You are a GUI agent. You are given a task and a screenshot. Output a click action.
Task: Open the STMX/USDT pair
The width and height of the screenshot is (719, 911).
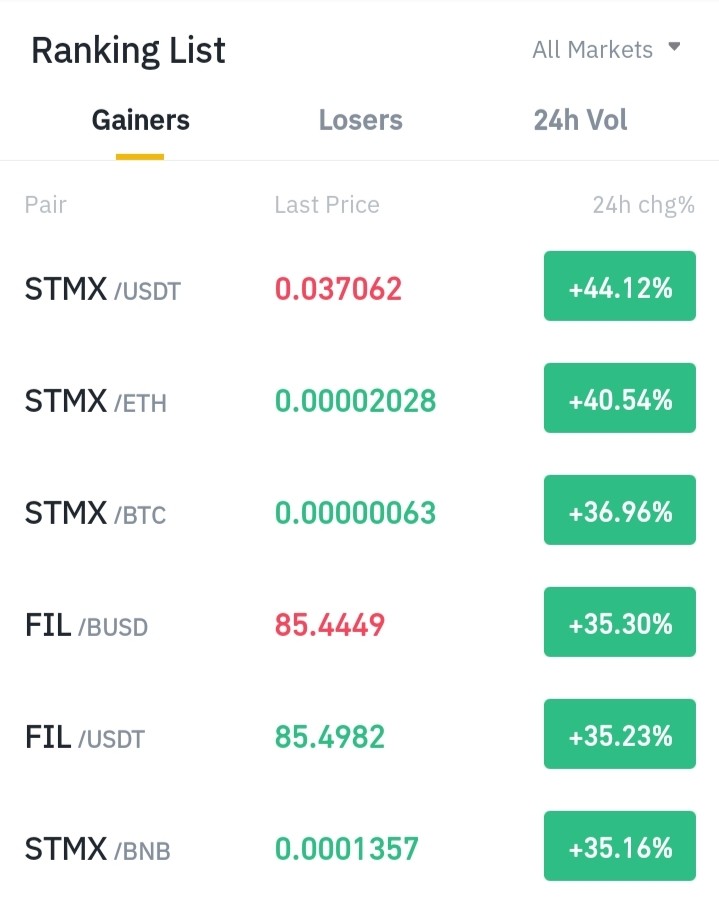(x=360, y=287)
